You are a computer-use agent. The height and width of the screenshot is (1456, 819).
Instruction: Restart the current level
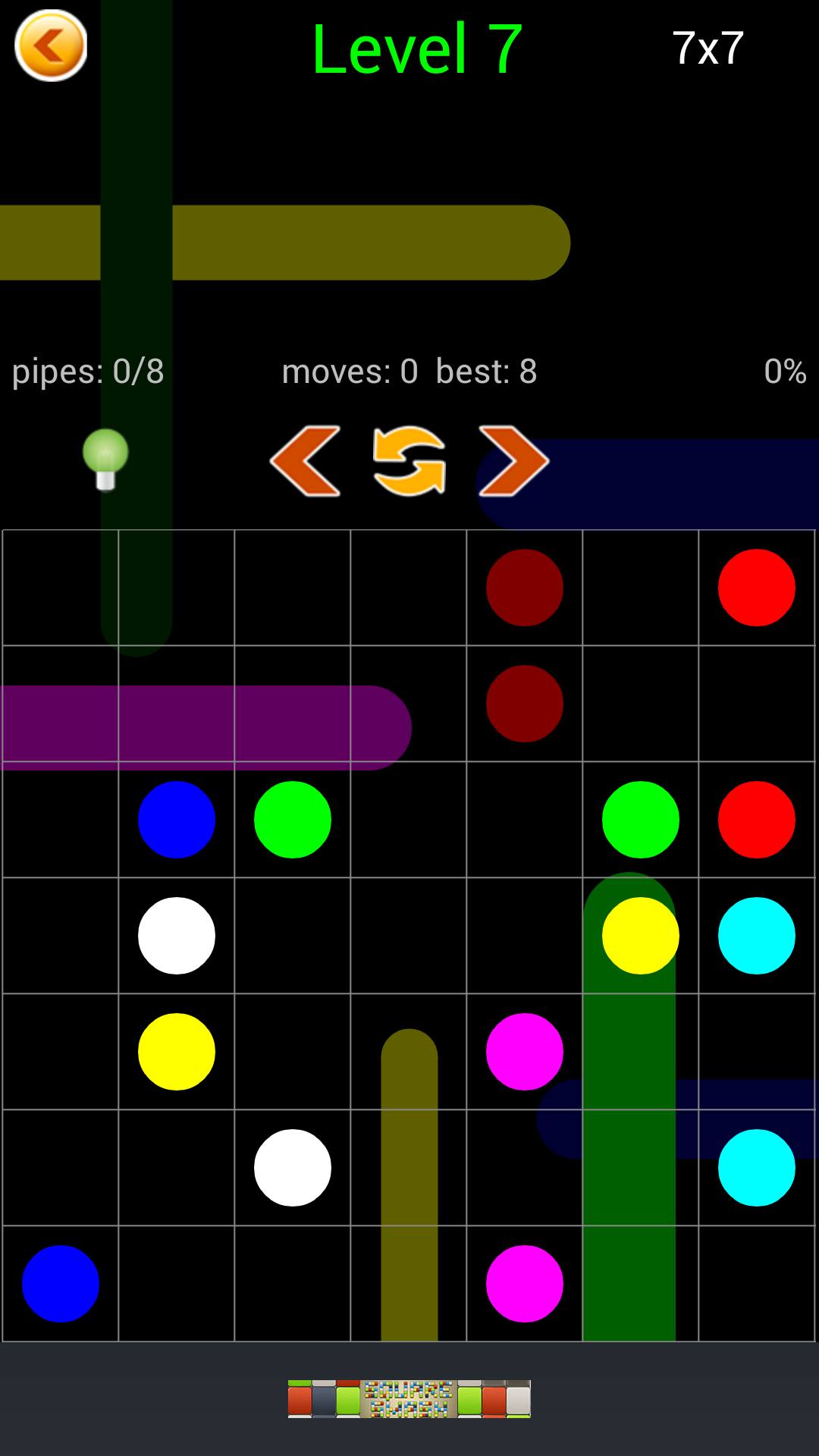point(409,461)
